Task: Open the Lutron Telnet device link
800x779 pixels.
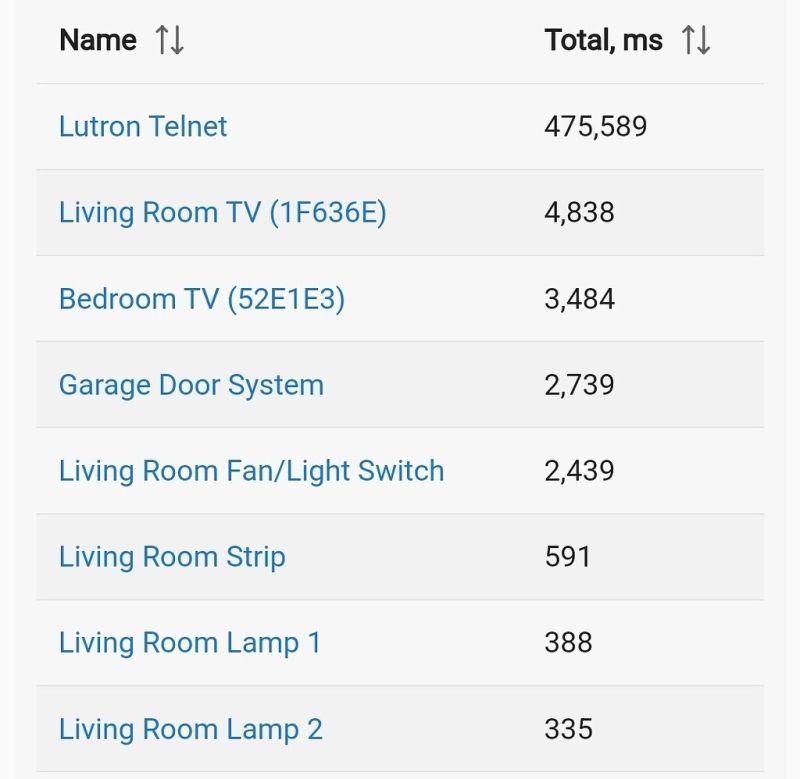Action: point(143,127)
